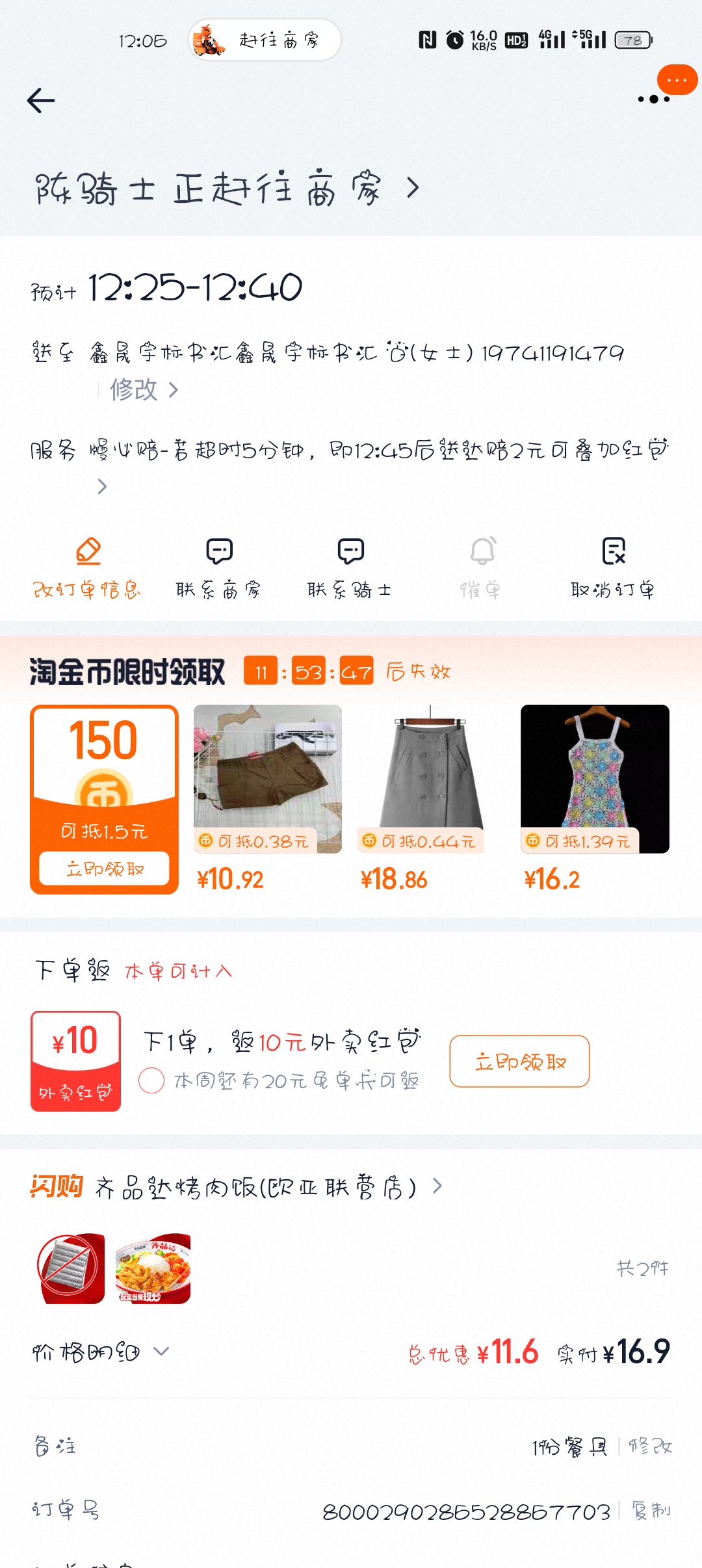Open the 赶往商家 status capsule at top

point(265,40)
